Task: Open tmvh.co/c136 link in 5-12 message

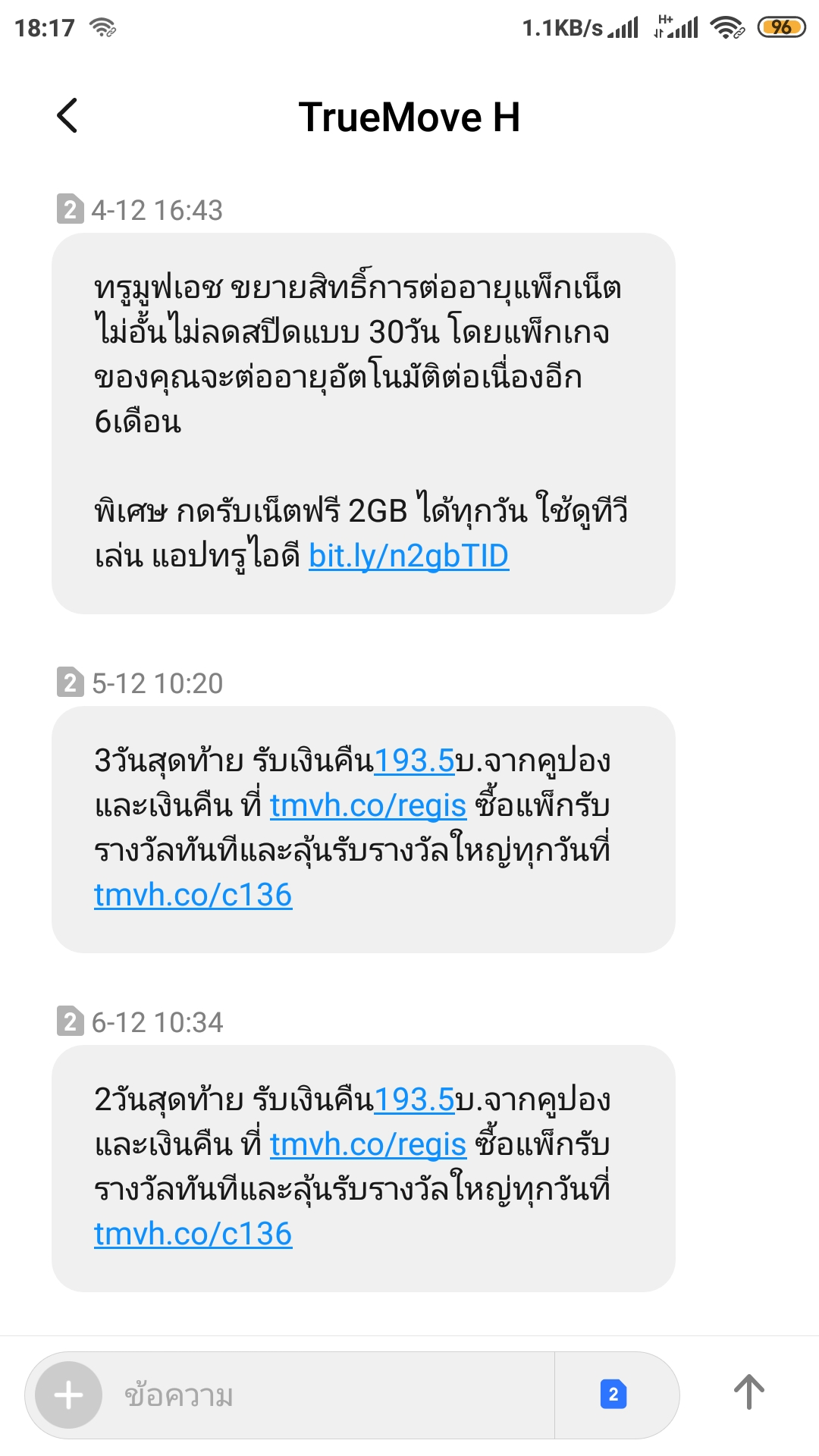Action: [x=193, y=896]
